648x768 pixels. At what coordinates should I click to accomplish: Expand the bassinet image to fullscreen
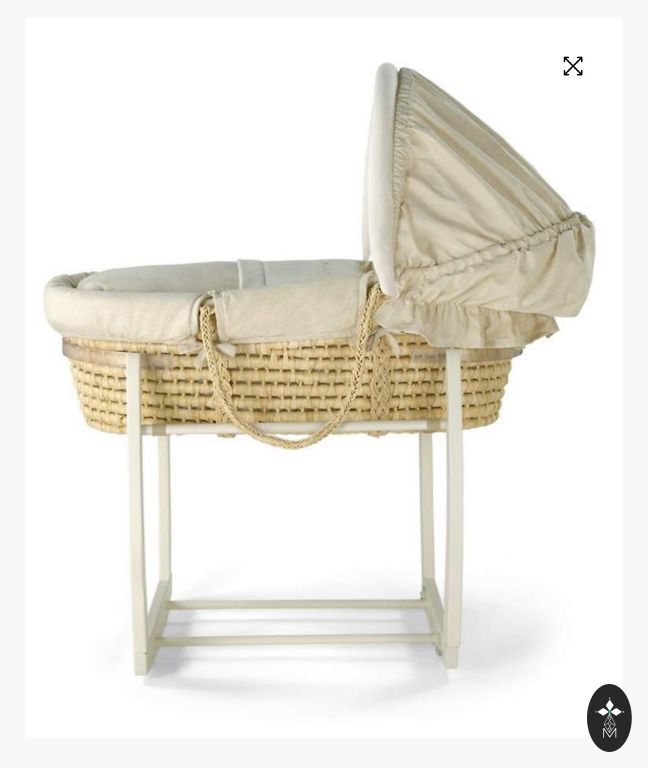click(x=573, y=66)
